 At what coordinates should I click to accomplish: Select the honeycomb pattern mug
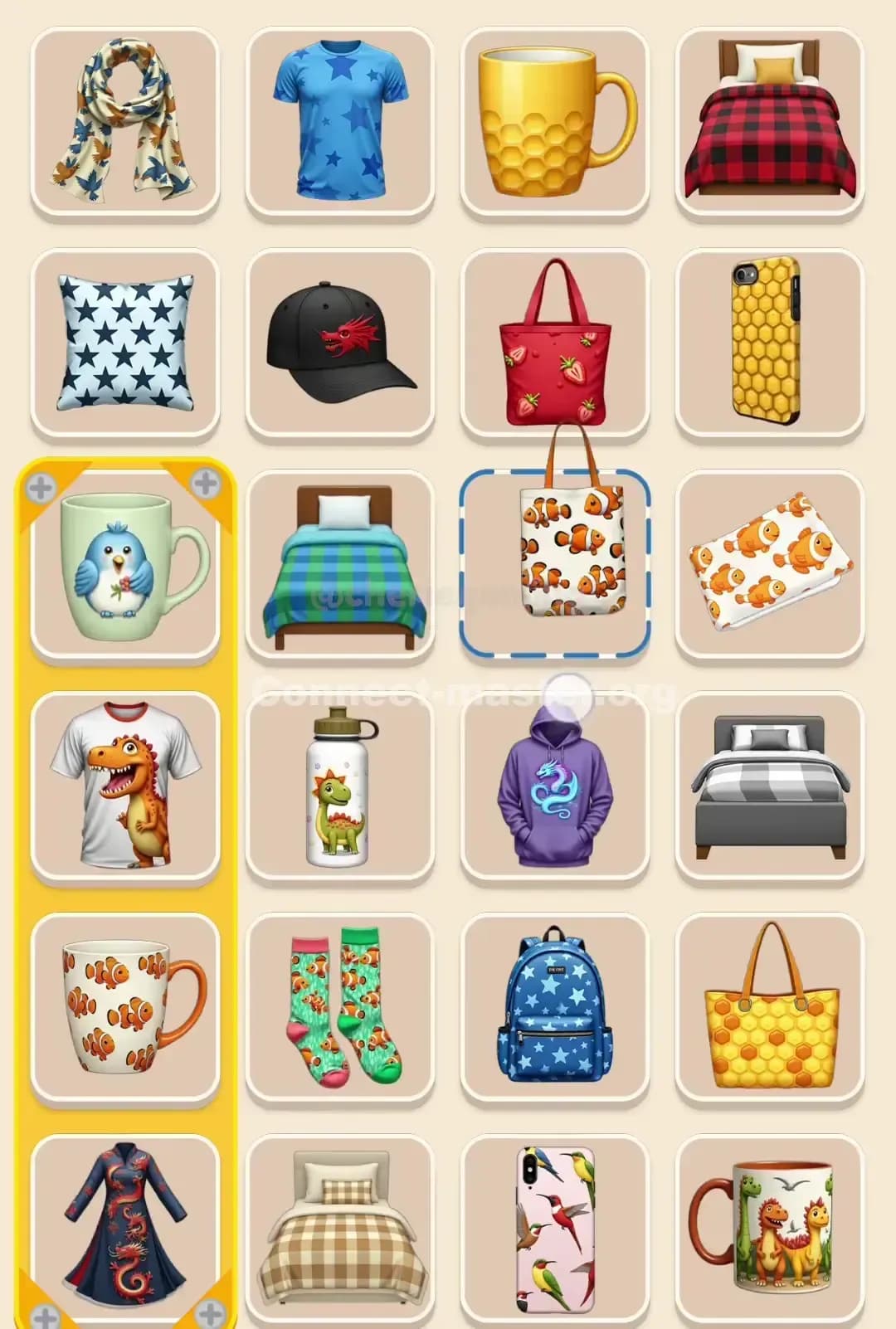[x=554, y=120]
